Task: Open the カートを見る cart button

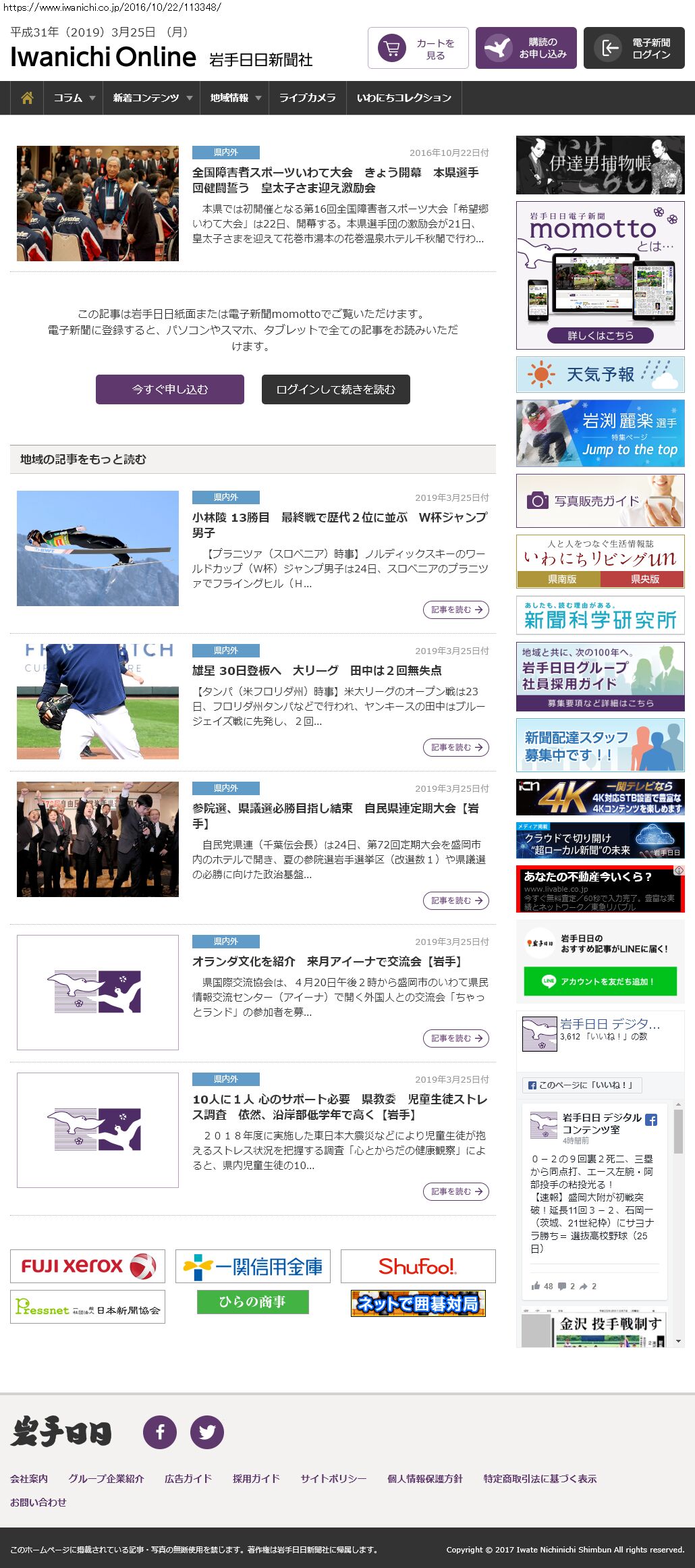Action: [418, 48]
